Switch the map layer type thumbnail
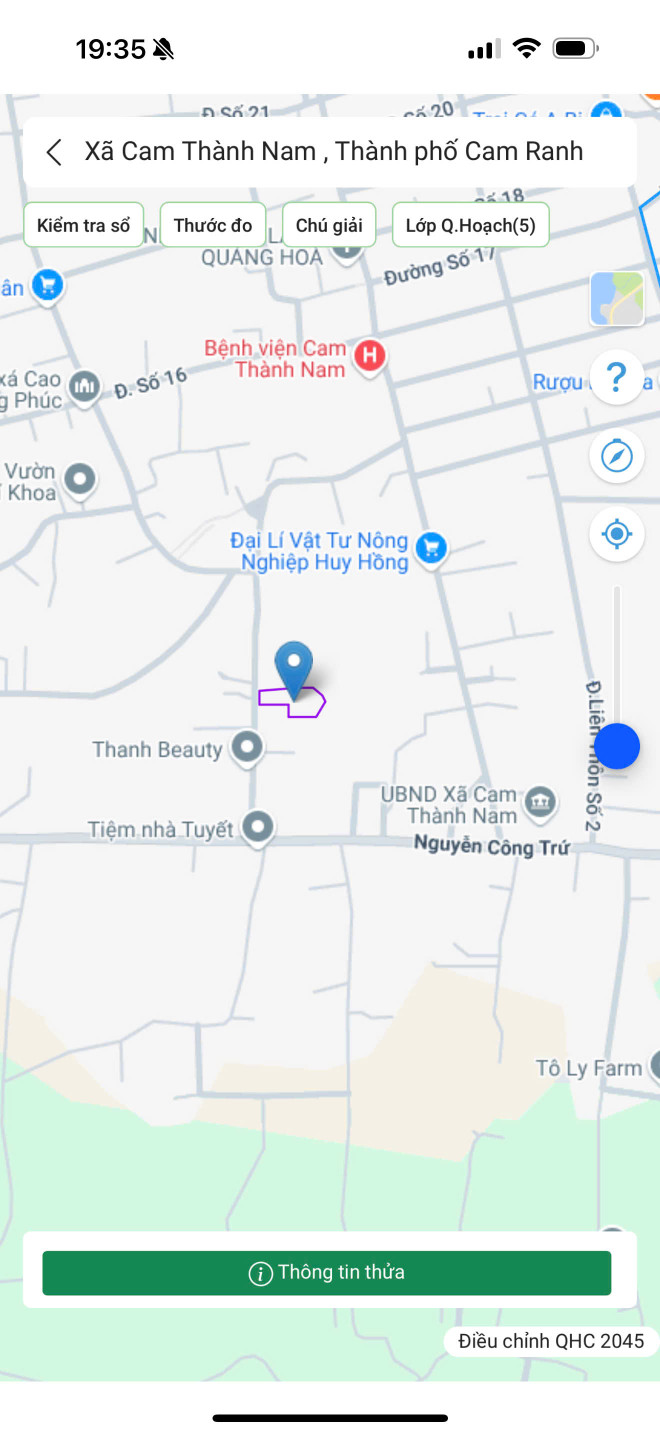This screenshot has width=660, height=1434. pyautogui.click(x=616, y=299)
